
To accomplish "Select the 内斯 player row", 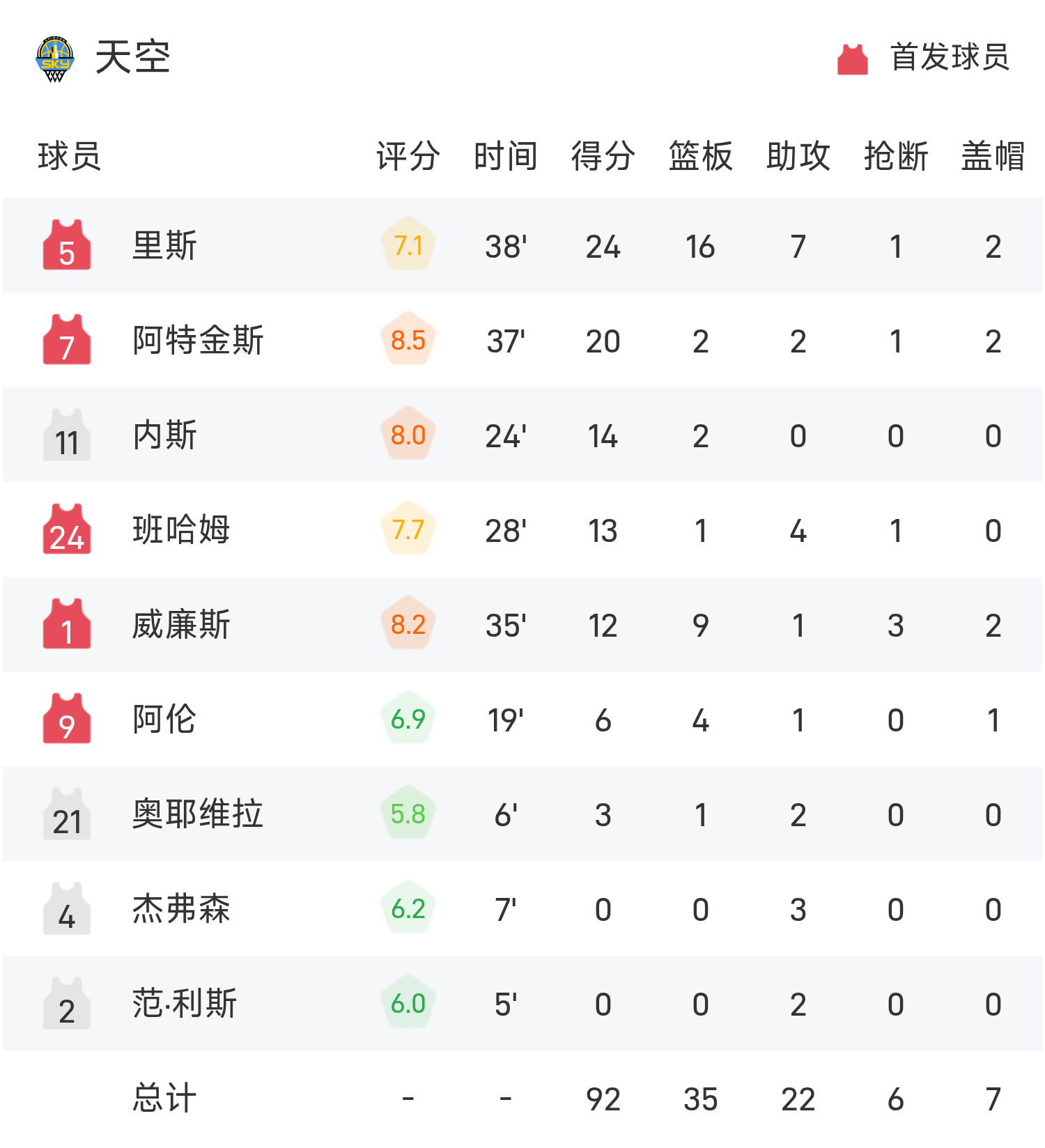I will pyautogui.click(x=164, y=435).
